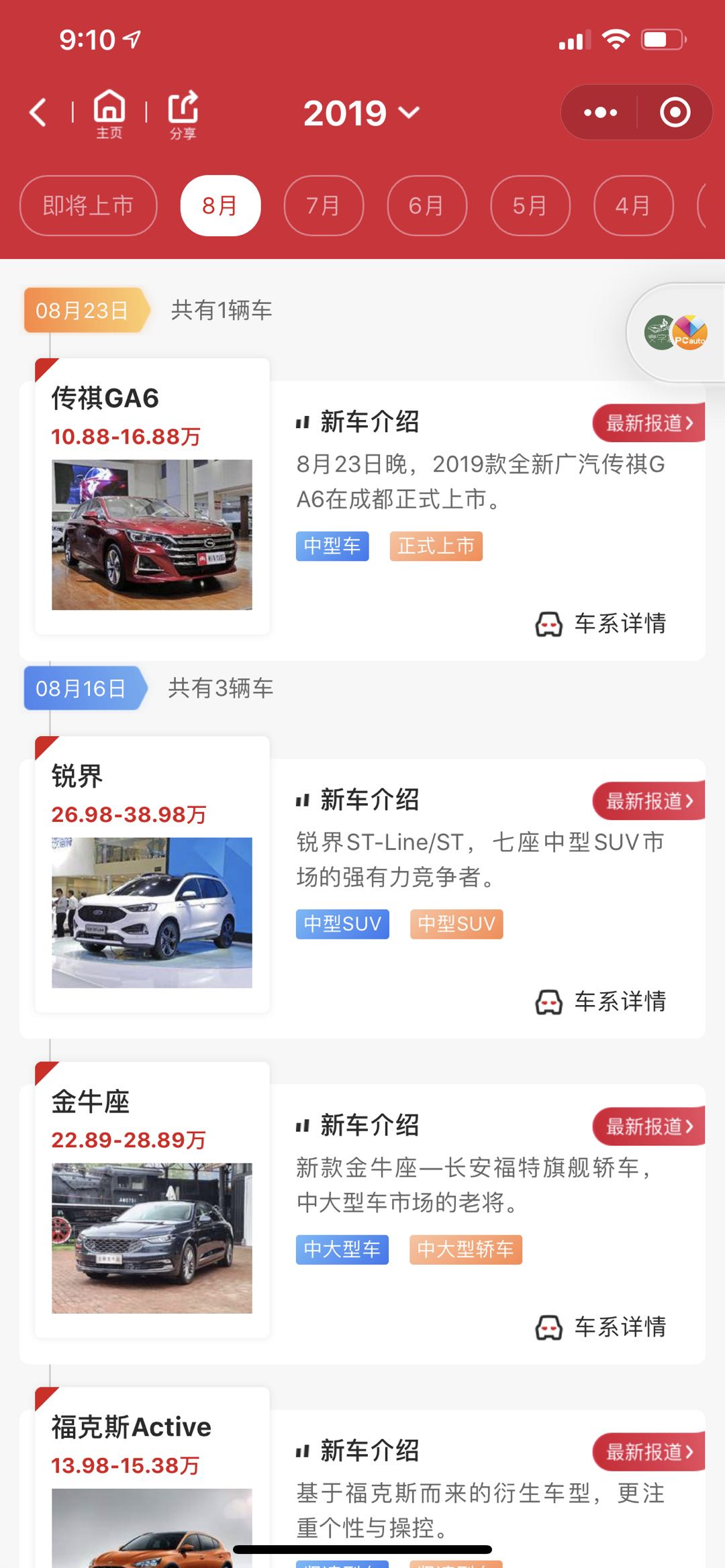725x1568 pixels.
Task: Go back using the back arrow
Action: tap(38, 112)
